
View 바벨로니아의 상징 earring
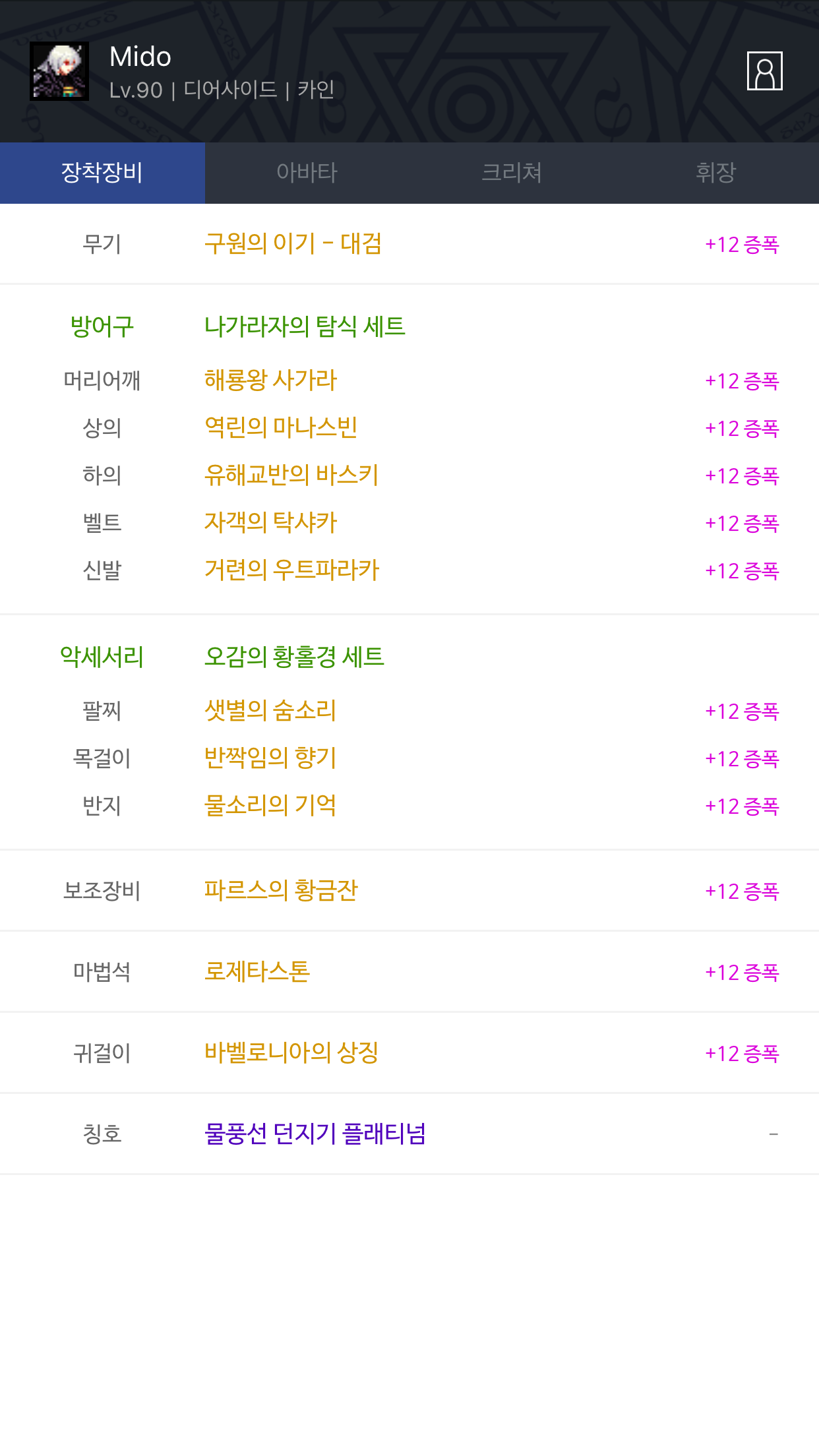coord(291,1053)
